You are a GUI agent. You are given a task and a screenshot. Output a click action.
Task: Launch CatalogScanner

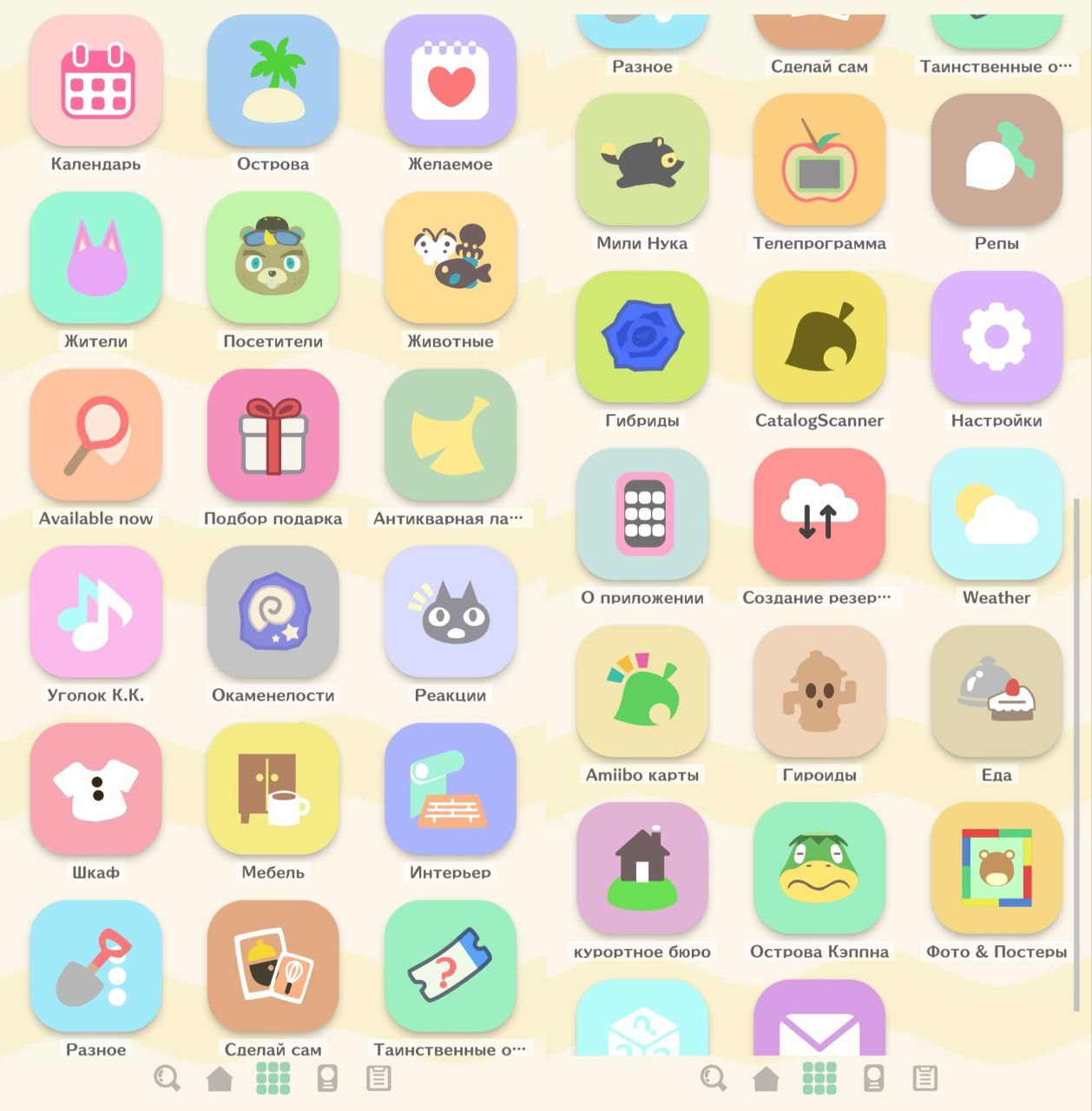pos(819,338)
